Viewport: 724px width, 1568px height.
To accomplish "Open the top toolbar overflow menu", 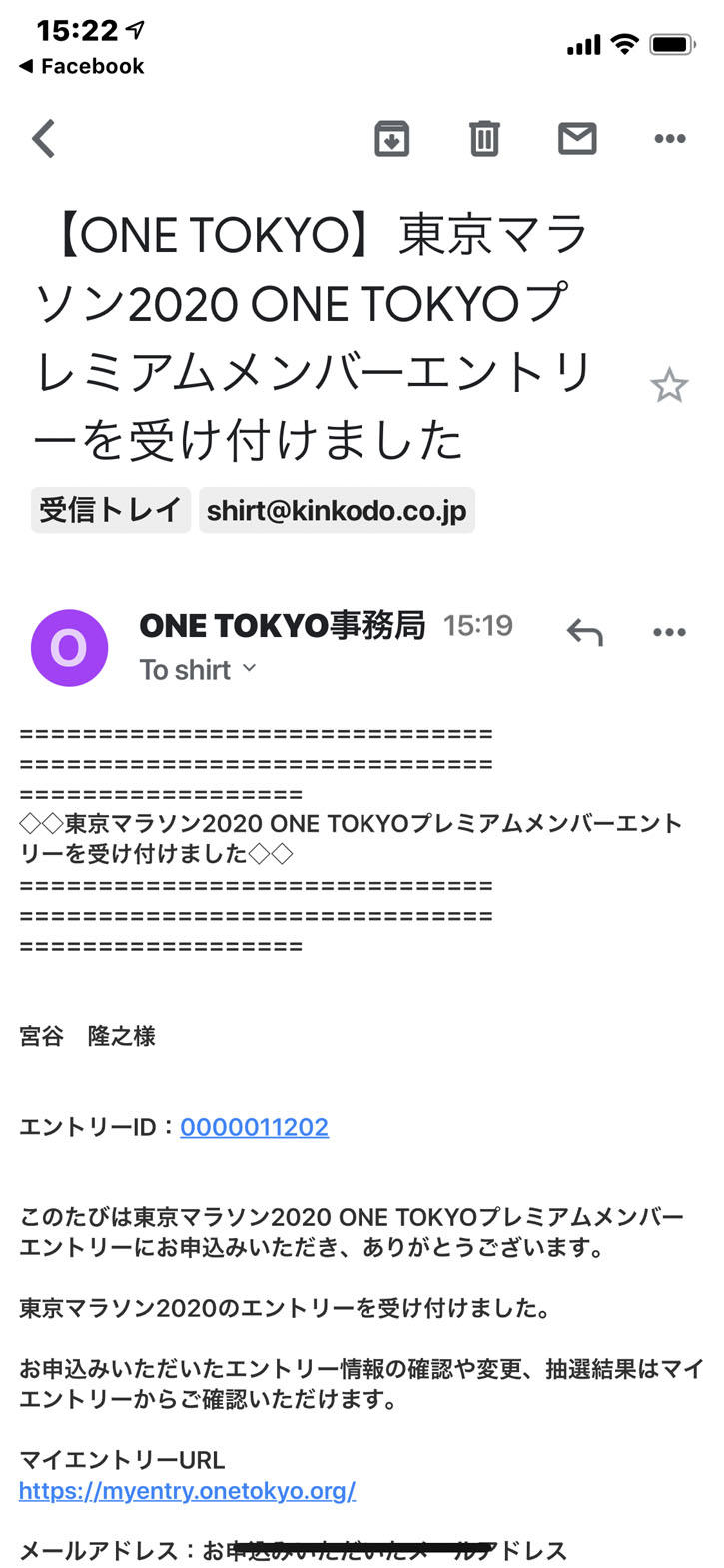I will click(x=669, y=139).
